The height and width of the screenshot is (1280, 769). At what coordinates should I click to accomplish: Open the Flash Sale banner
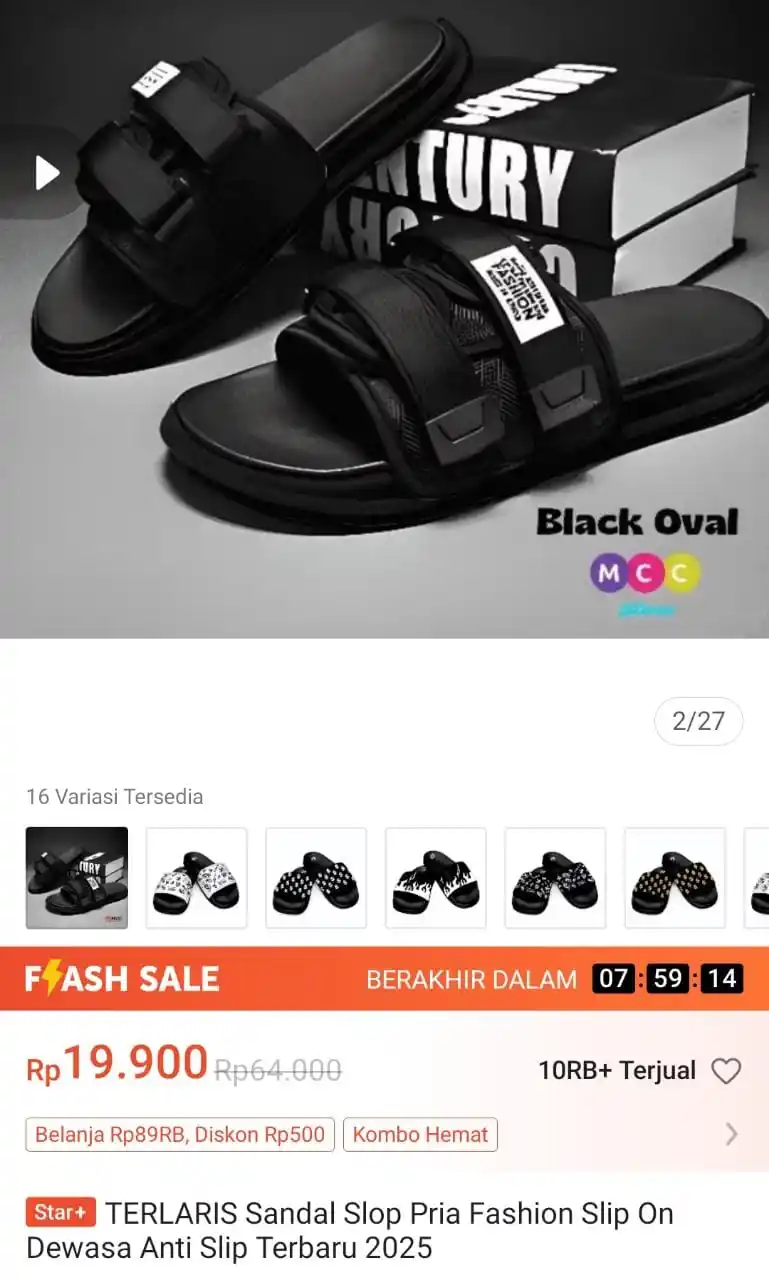[384, 978]
